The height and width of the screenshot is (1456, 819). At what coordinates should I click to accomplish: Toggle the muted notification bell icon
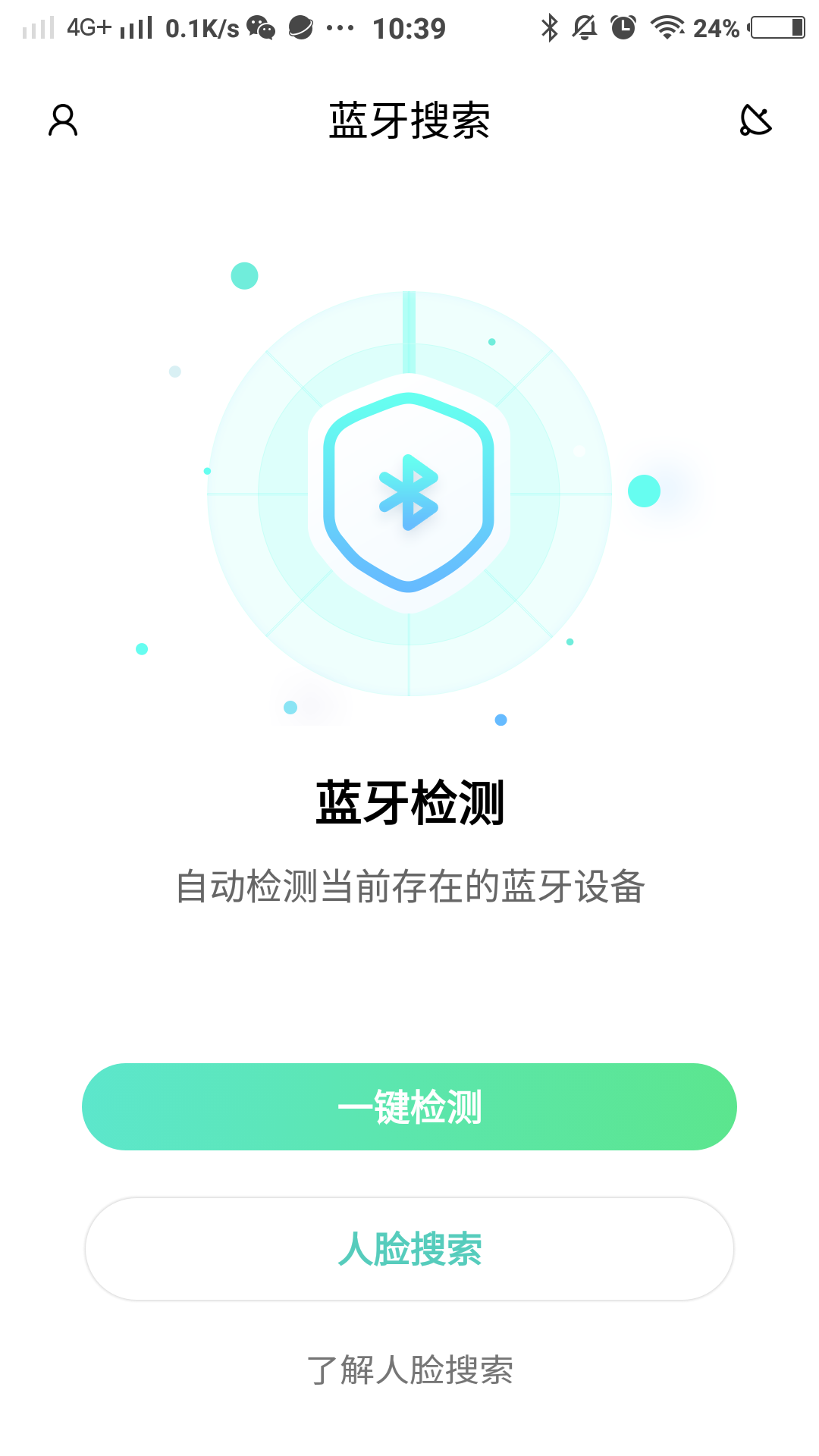point(584,27)
